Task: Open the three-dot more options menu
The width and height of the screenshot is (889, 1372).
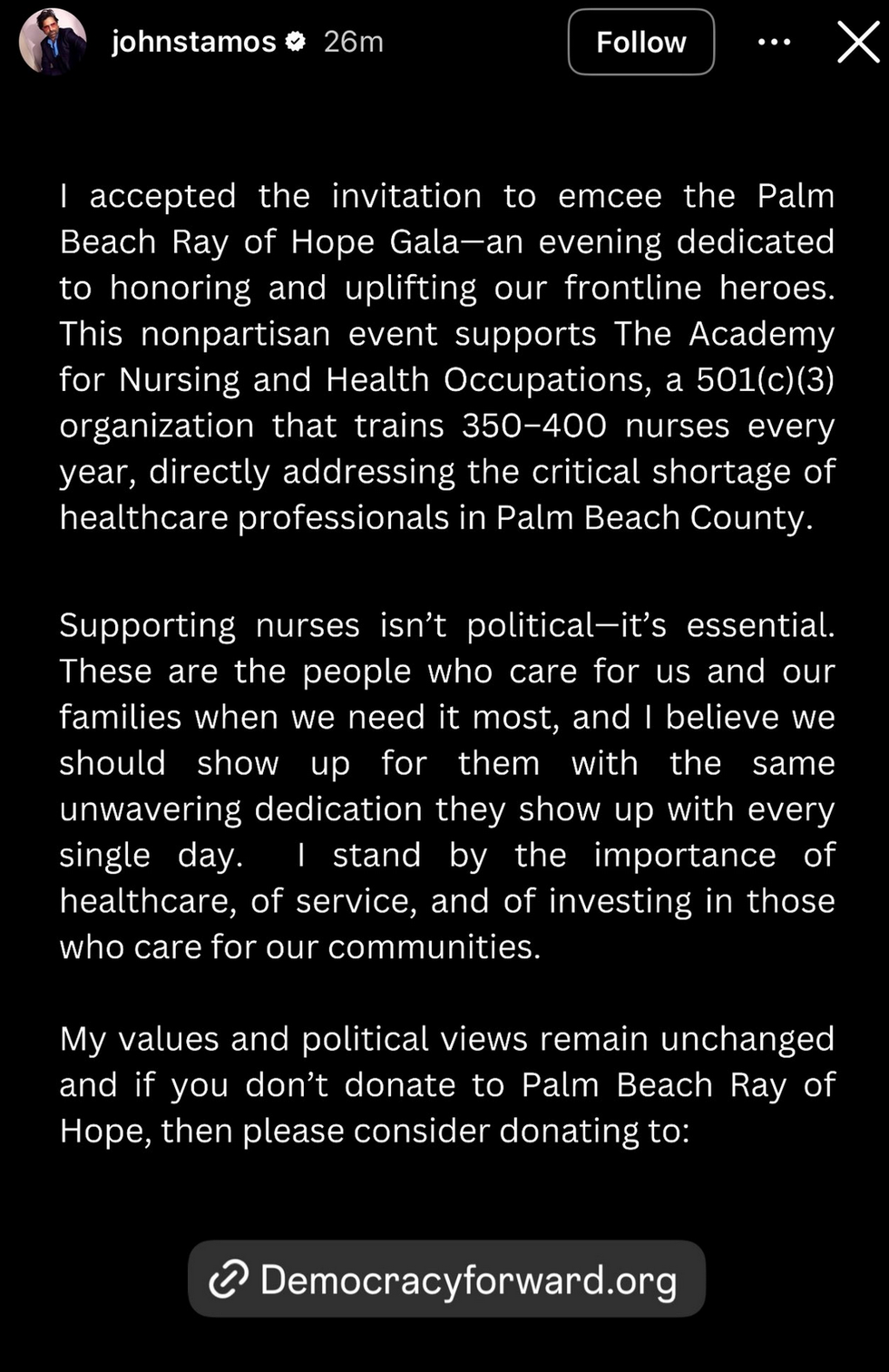Action: [774, 42]
